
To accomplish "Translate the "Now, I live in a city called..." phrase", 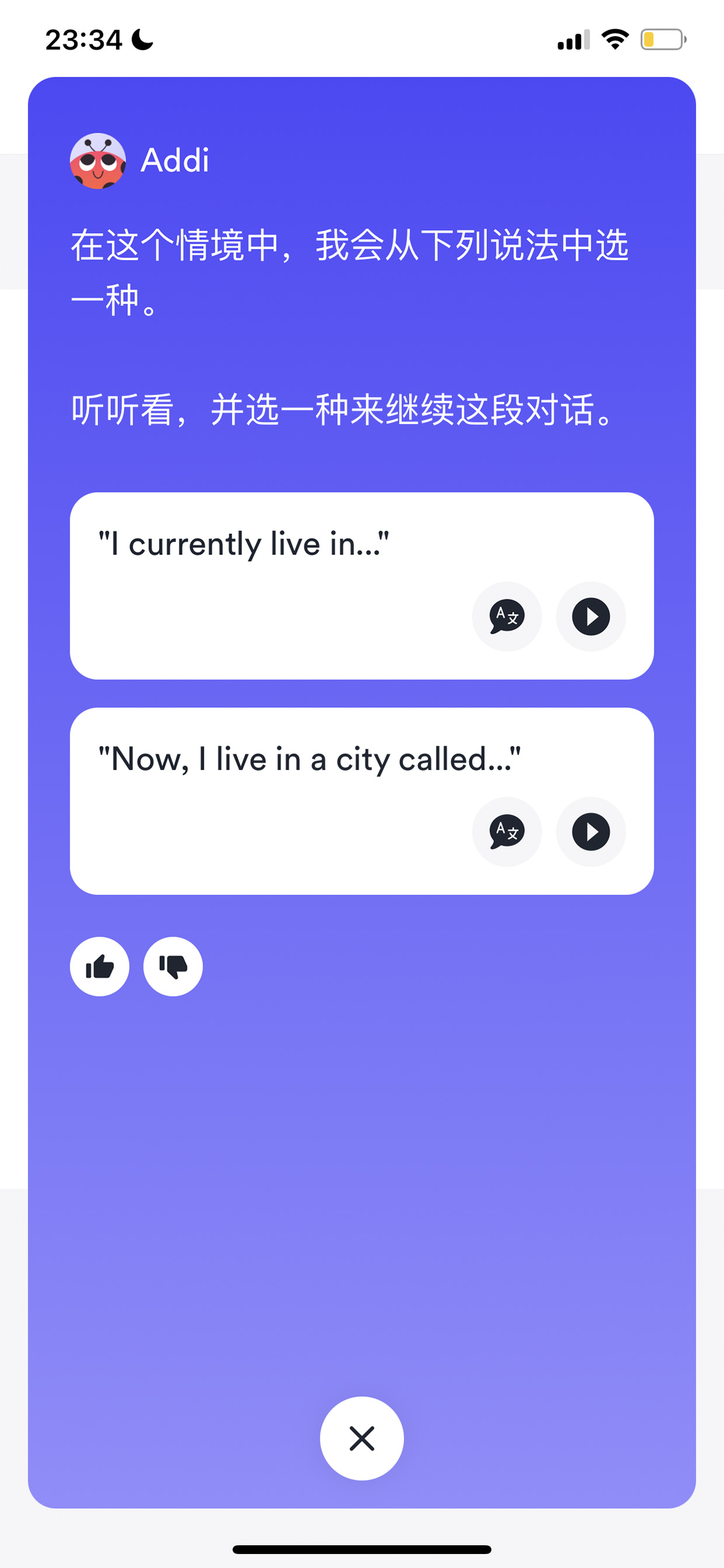I will (x=507, y=831).
